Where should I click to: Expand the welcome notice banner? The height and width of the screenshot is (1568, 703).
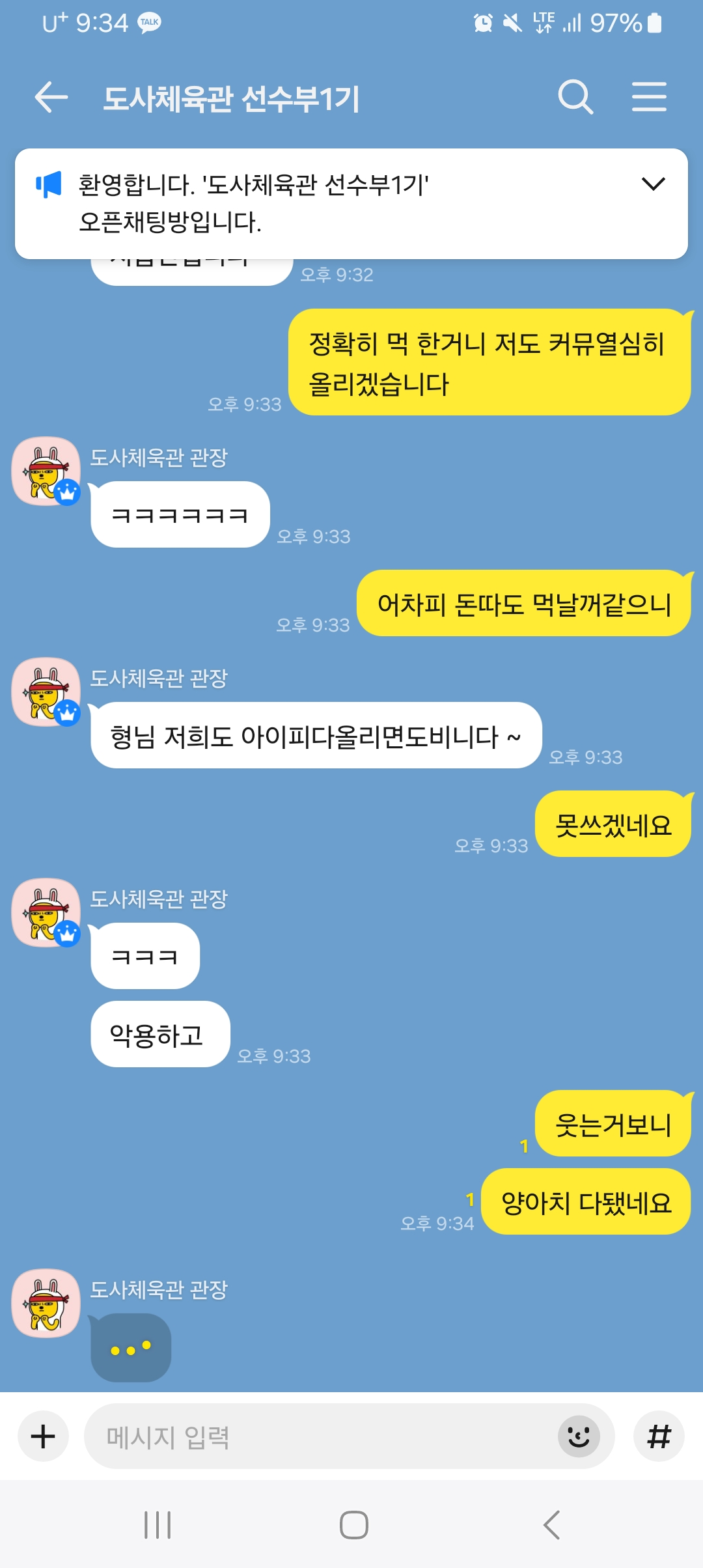pyautogui.click(x=653, y=184)
